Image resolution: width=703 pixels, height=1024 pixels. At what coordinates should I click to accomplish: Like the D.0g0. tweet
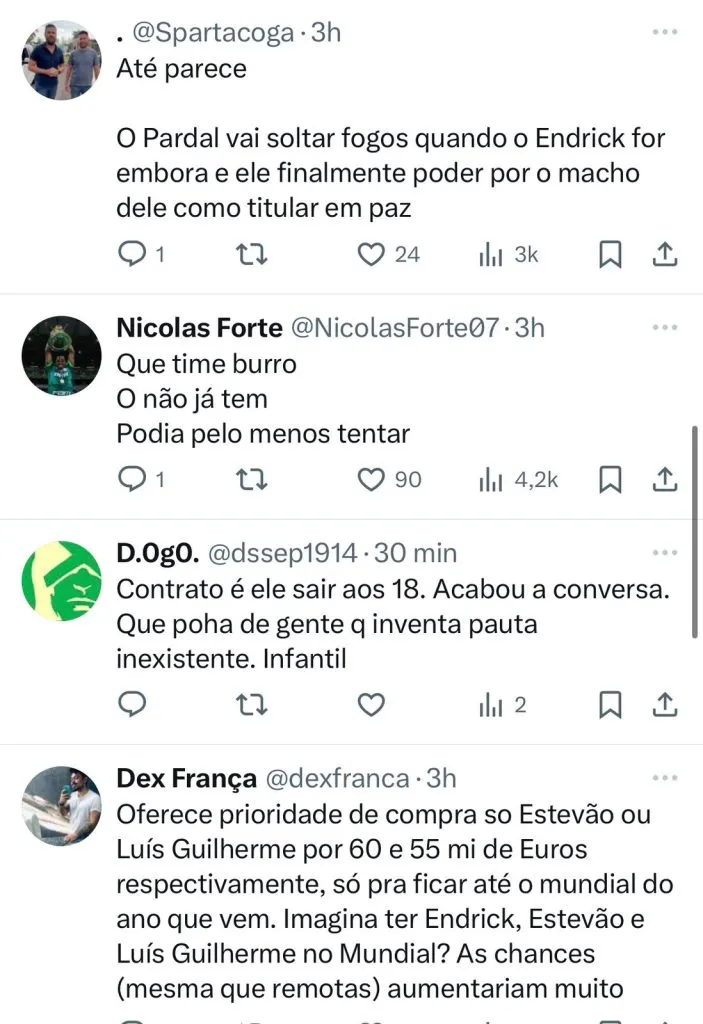tap(371, 706)
